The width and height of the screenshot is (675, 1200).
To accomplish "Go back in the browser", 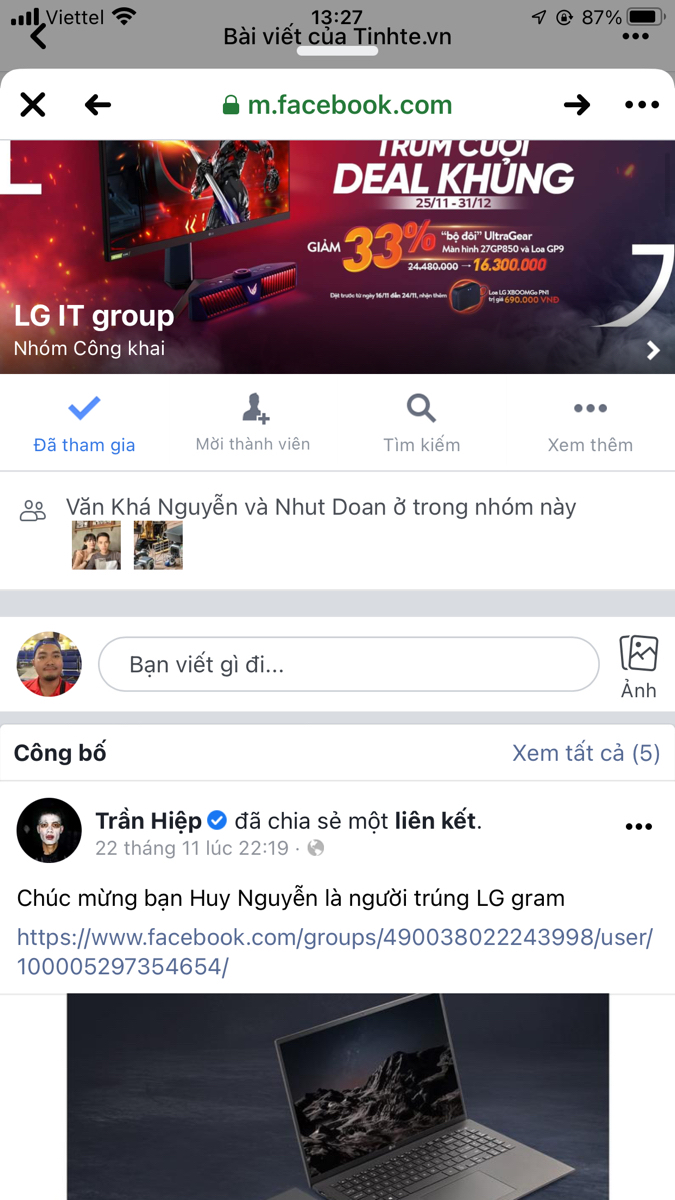I will [98, 105].
